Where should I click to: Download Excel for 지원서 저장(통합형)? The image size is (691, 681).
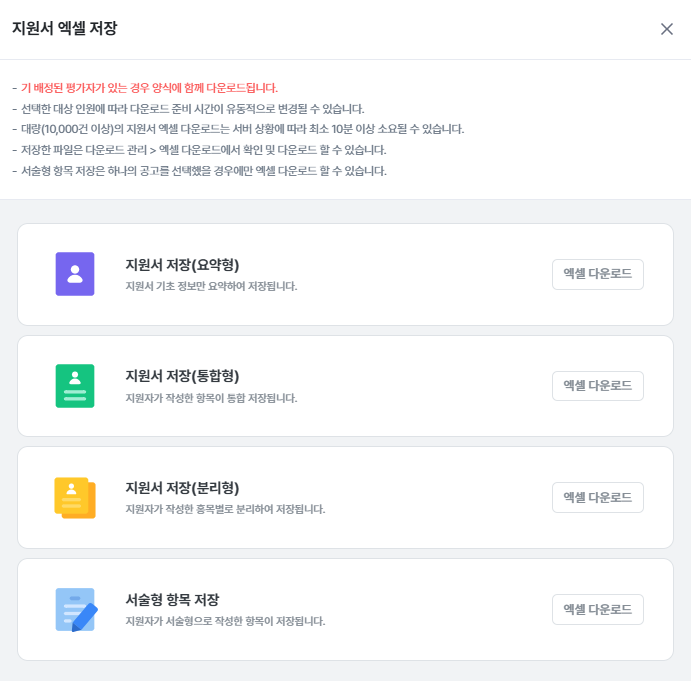point(597,386)
